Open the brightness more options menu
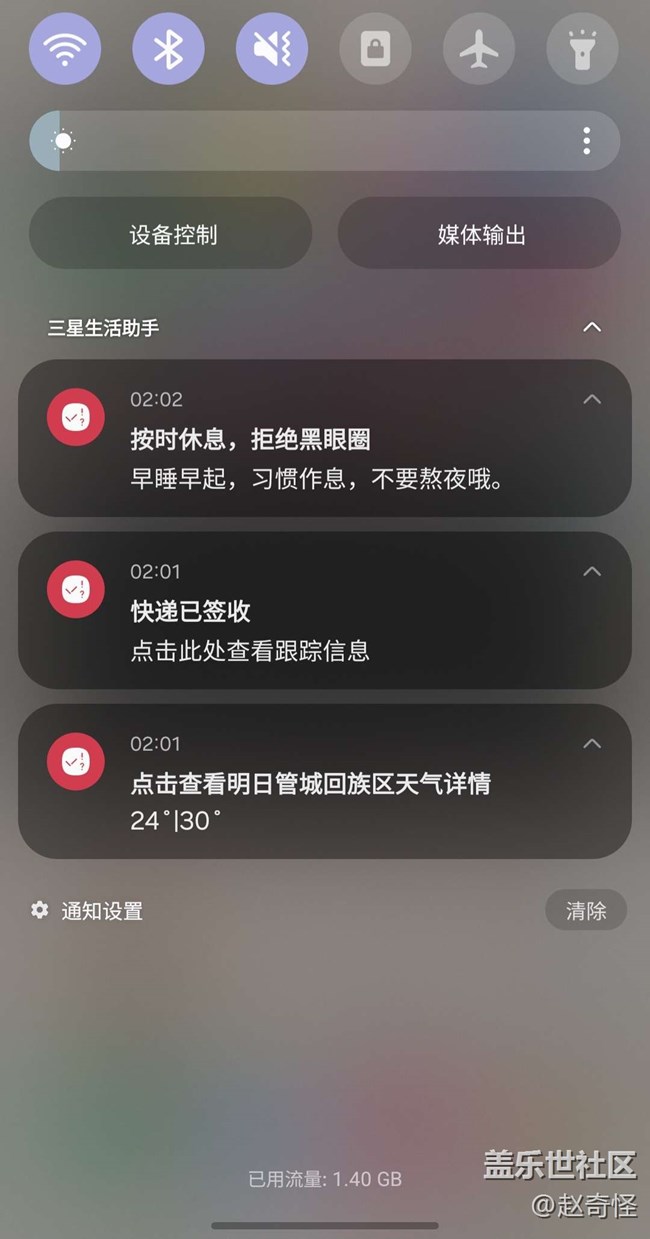 (x=587, y=141)
